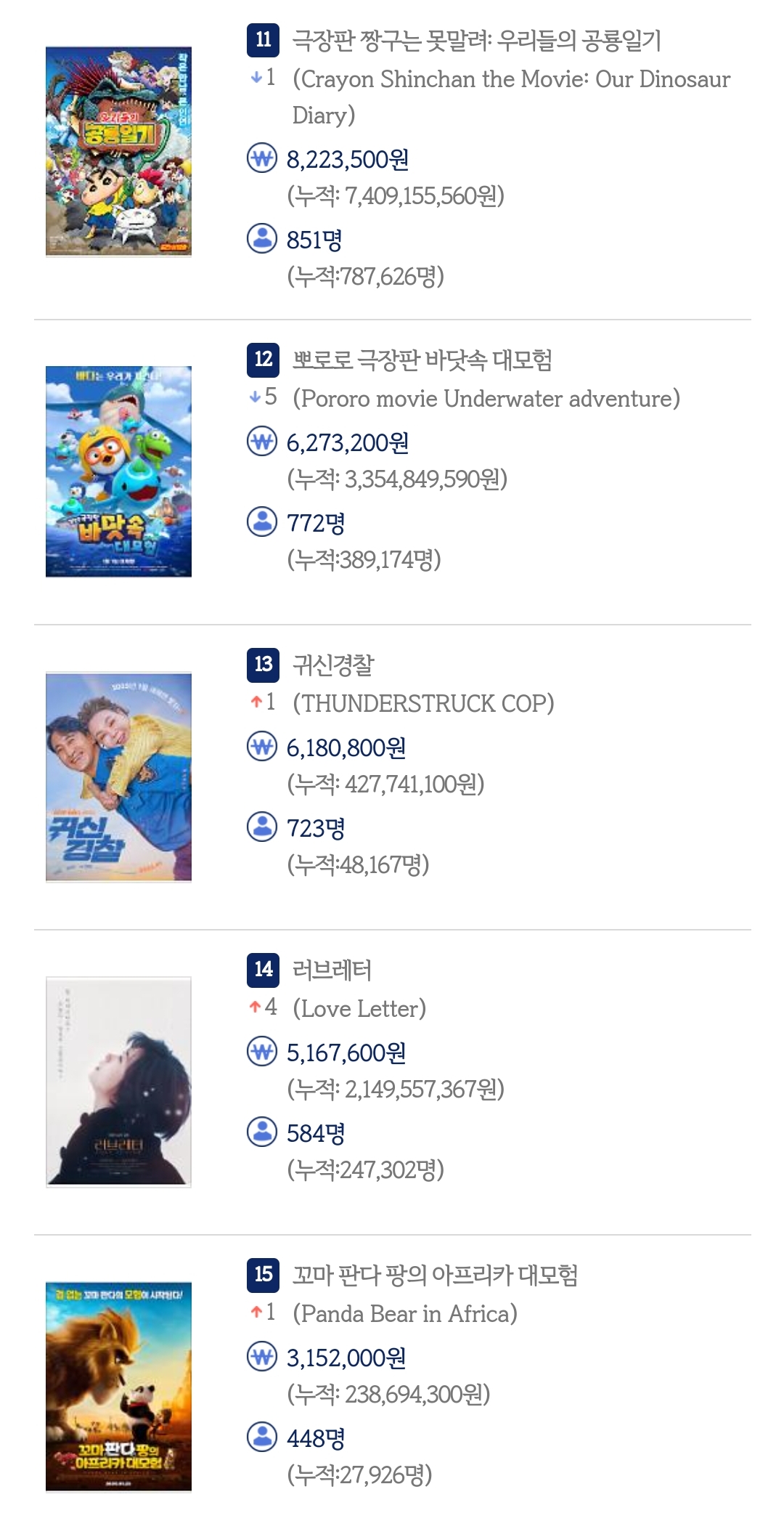Select the Love Letter movie poster
This screenshot has height=1537, width=784.
[118, 1082]
